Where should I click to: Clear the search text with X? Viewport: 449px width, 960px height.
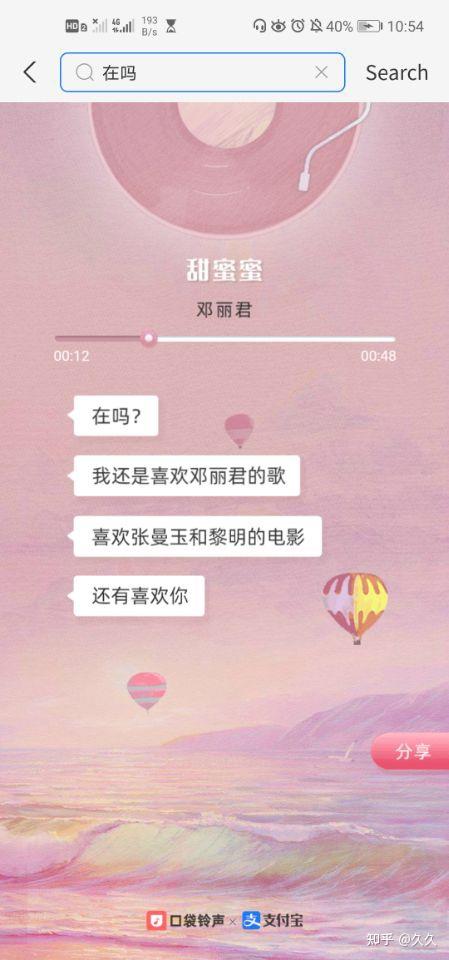point(321,72)
